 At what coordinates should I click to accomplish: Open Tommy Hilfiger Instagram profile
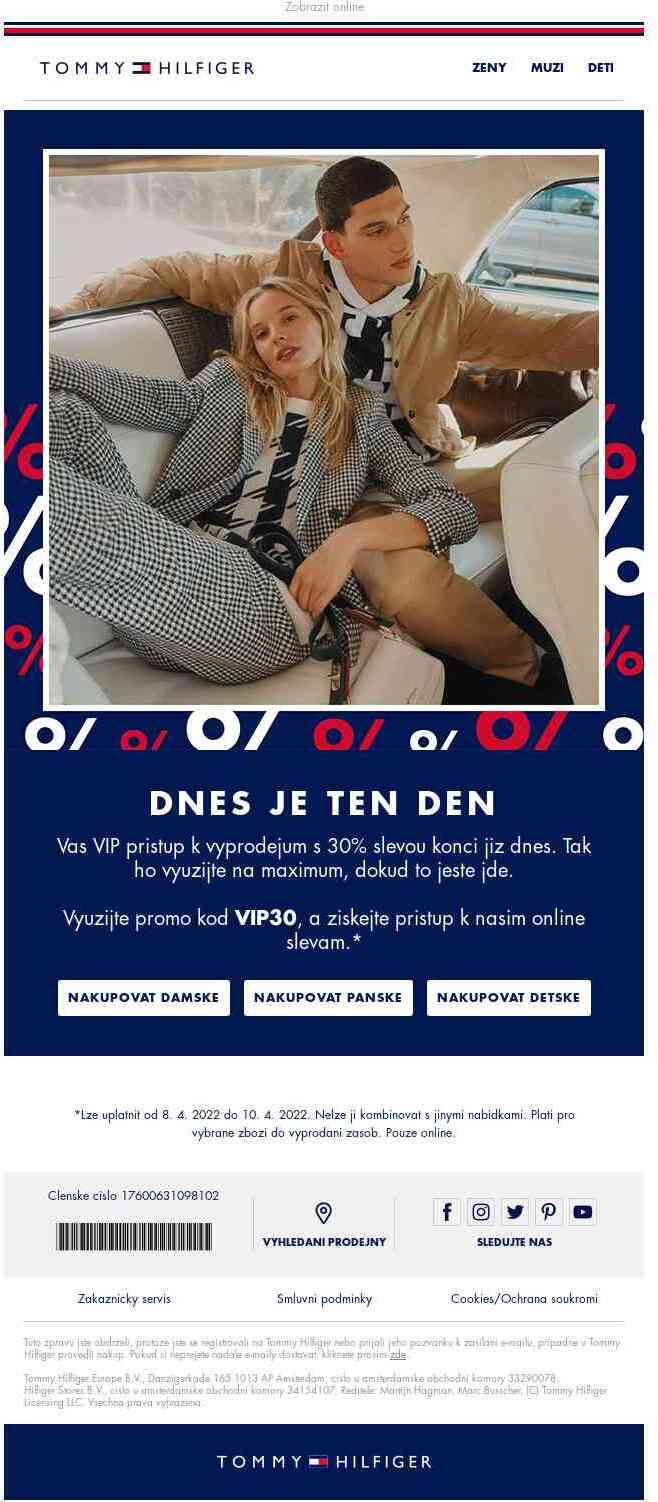pos(481,1212)
